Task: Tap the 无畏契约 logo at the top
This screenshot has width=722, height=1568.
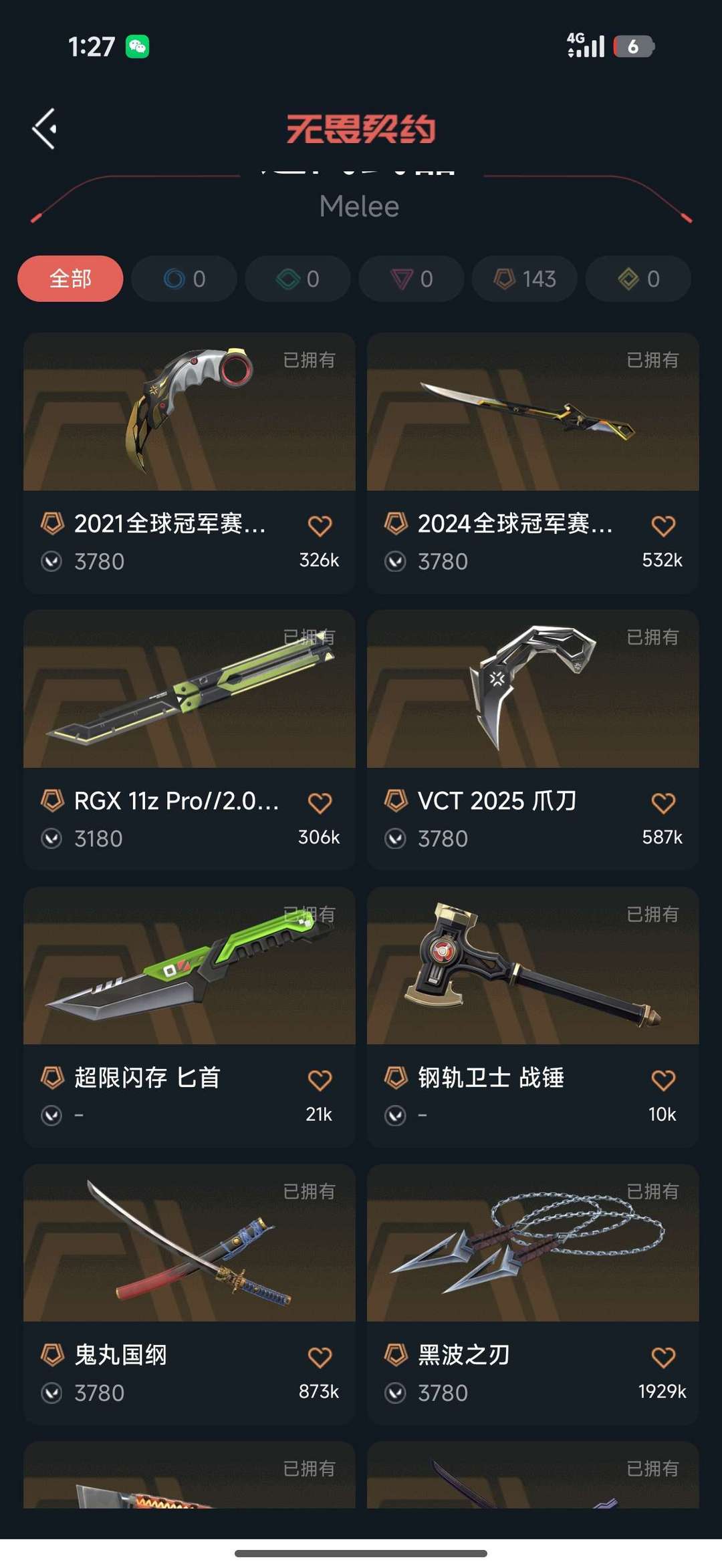Action: click(x=361, y=129)
